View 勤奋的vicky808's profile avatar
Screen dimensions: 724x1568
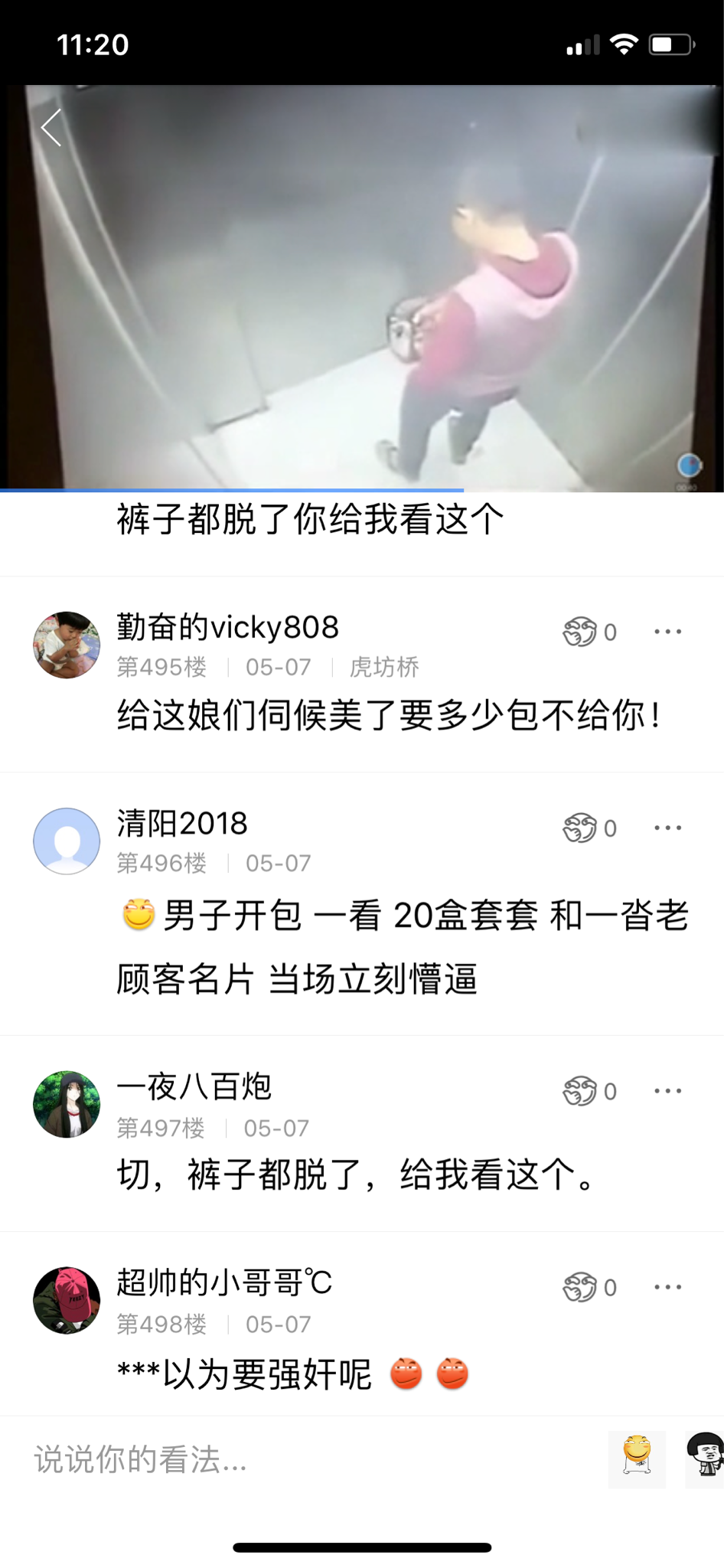(67, 645)
